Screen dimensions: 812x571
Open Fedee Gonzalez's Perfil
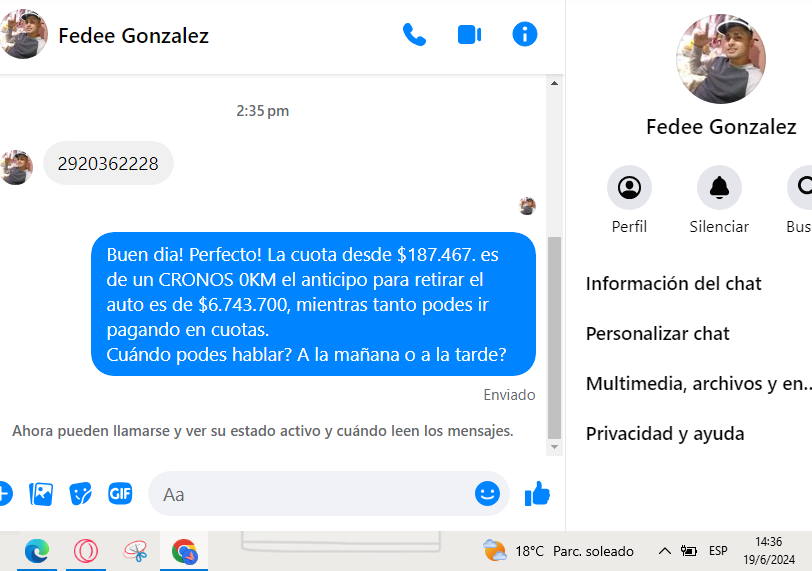[629, 187]
